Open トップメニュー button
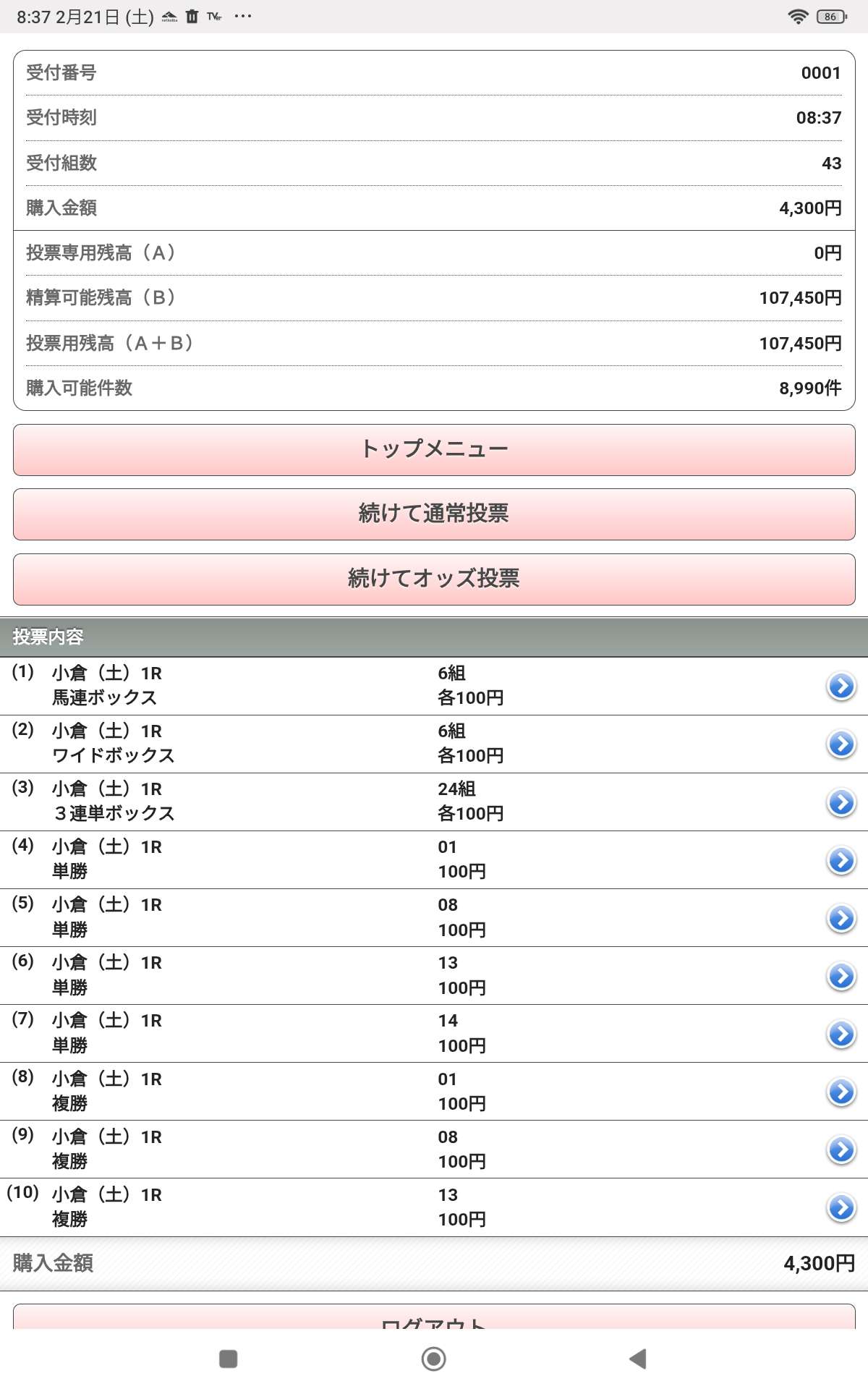 (434, 449)
